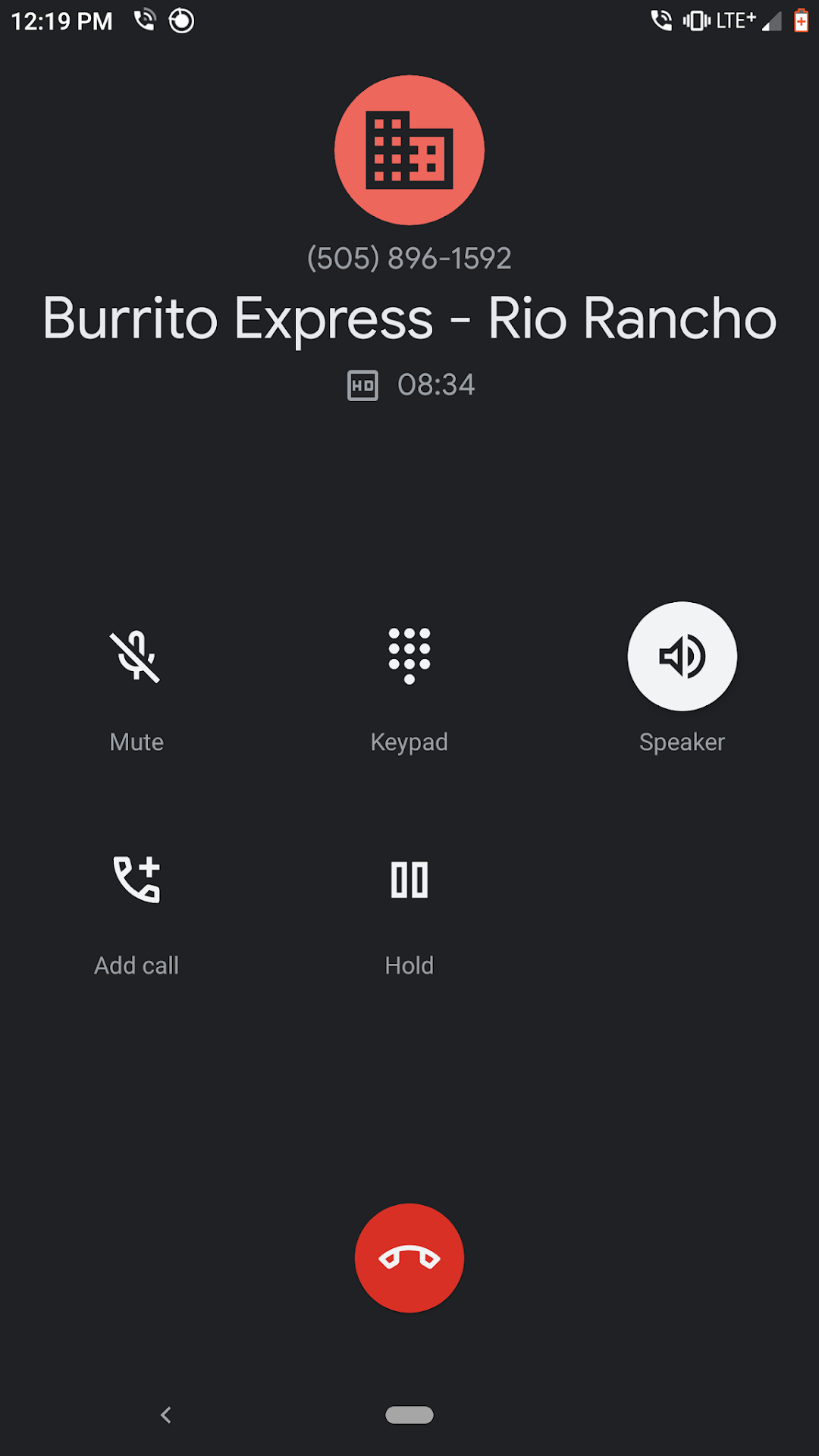Screen dimensions: 819x1456
Task: Turn off the speakerphone
Action: 682,657
